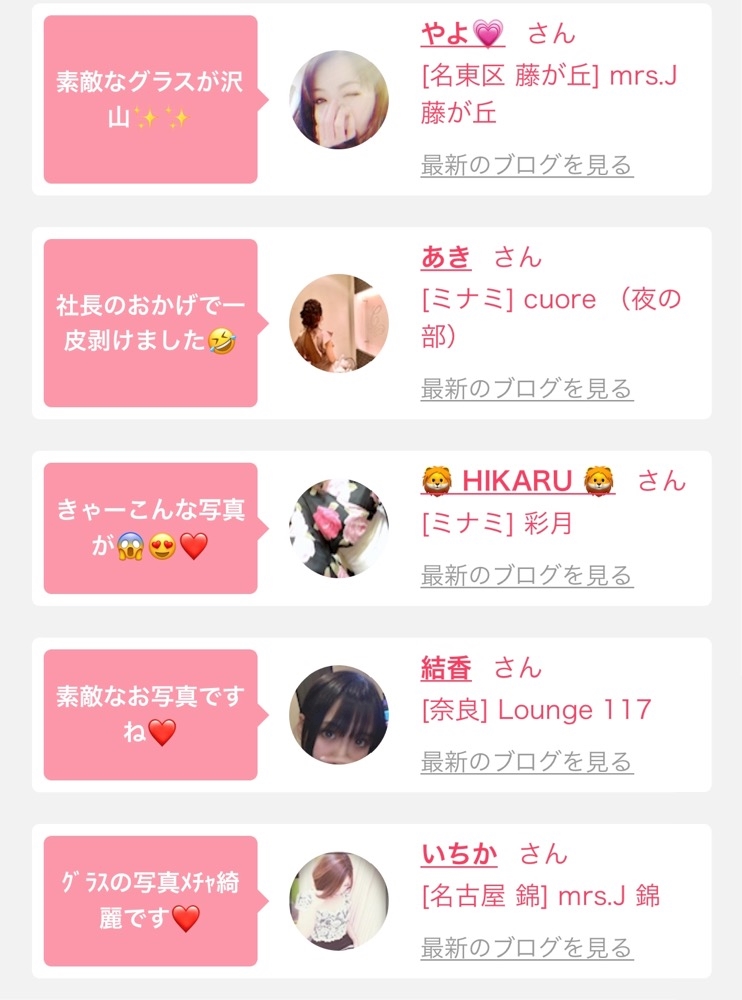
Task: Tap いちか's round profile photo
Action: [339, 901]
